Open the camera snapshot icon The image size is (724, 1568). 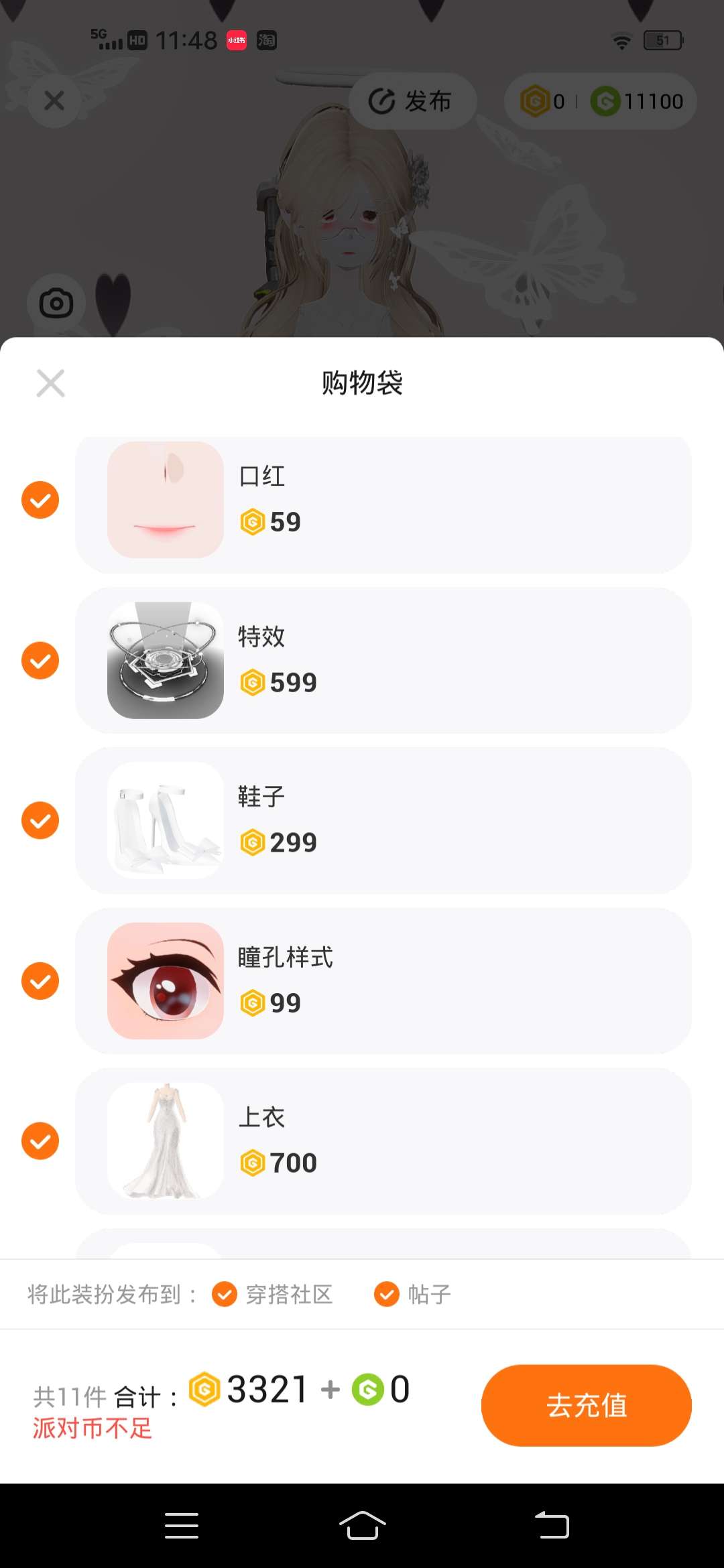(56, 304)
